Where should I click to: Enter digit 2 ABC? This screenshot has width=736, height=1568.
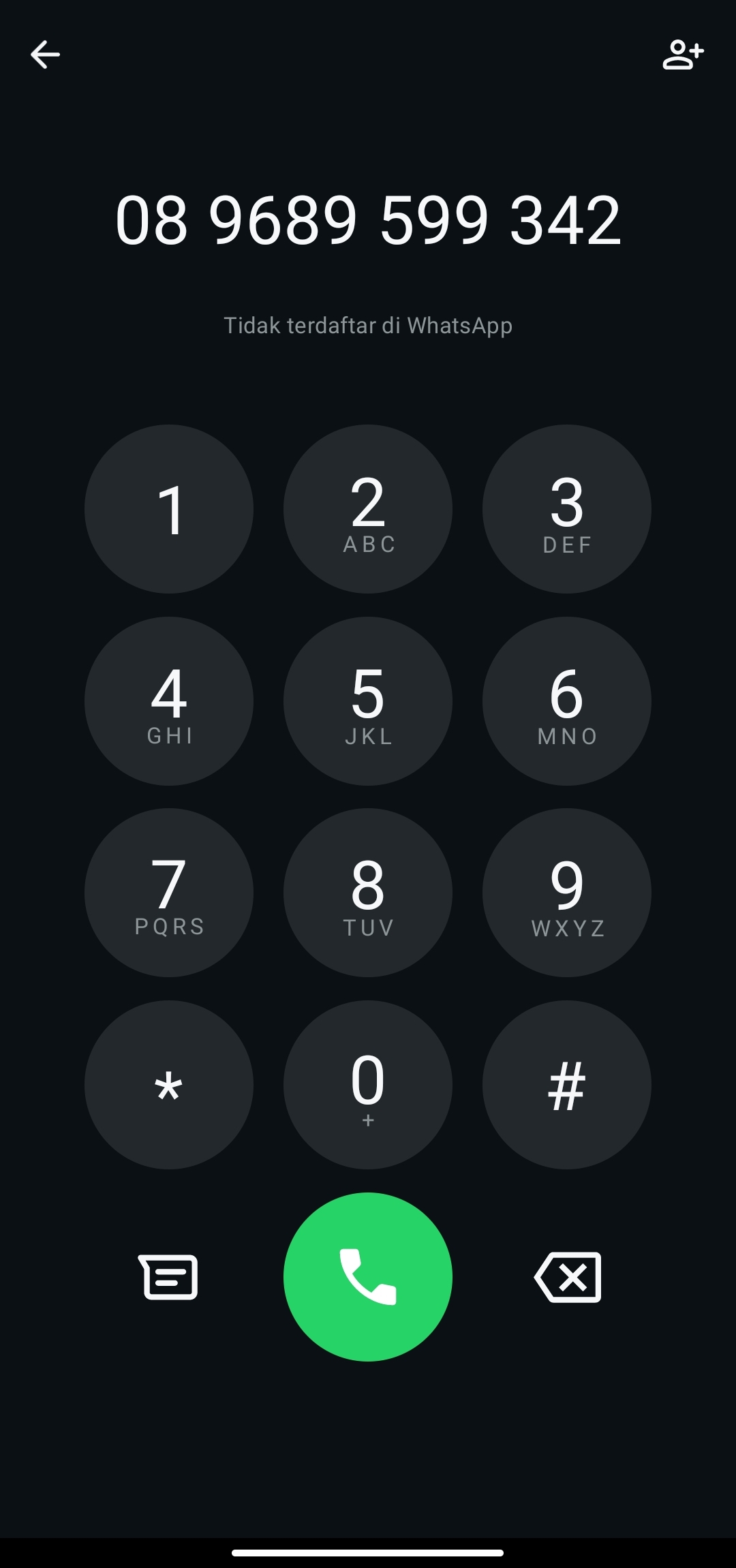coord(368,509)
